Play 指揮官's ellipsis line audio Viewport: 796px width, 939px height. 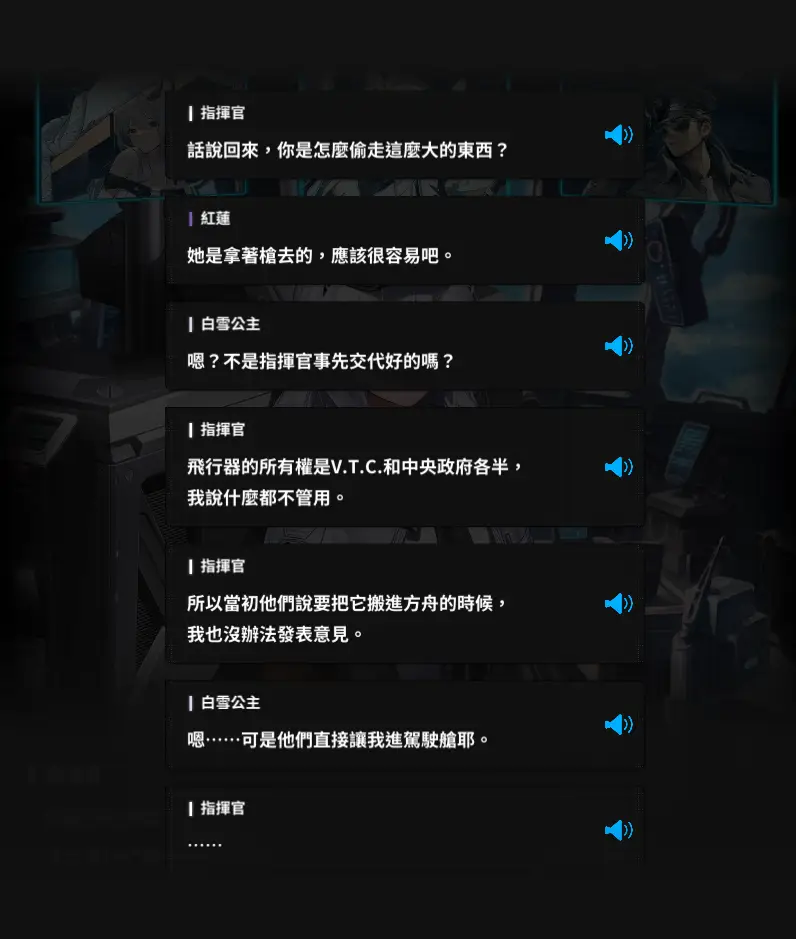click(x=618, y=830)
